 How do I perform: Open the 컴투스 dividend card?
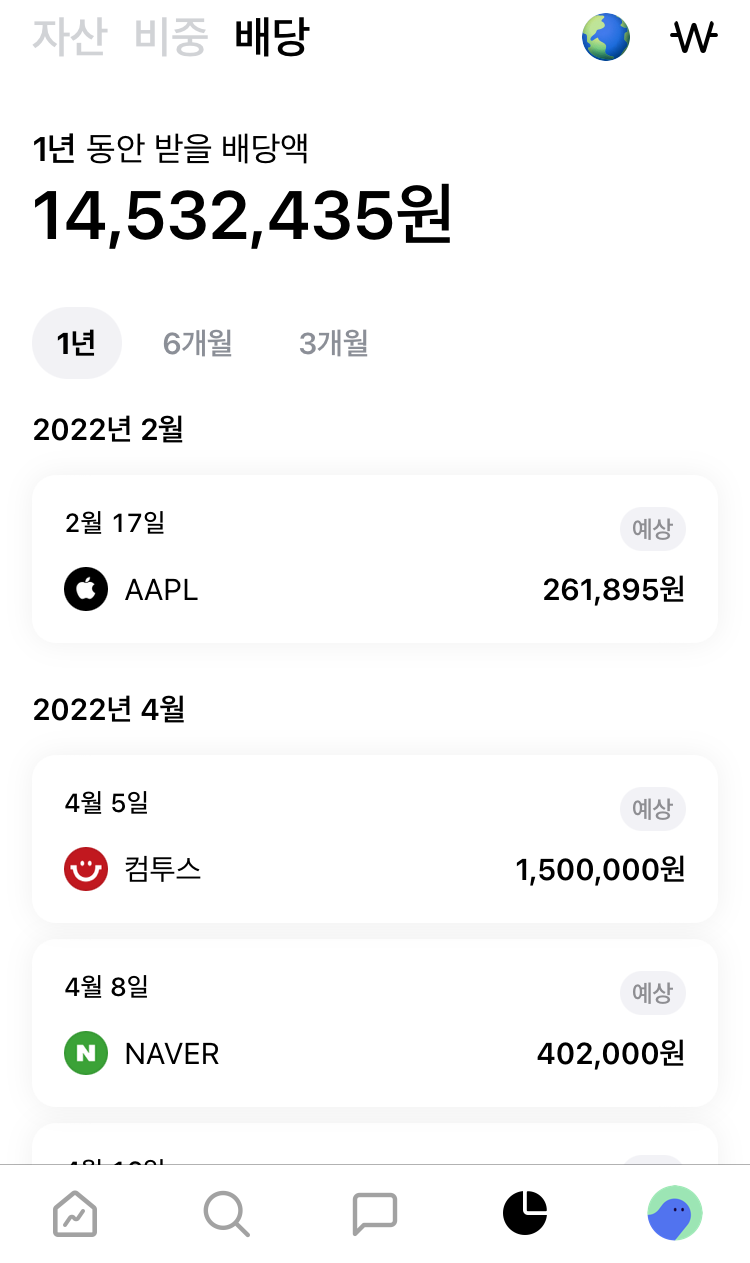click(375, 839)
